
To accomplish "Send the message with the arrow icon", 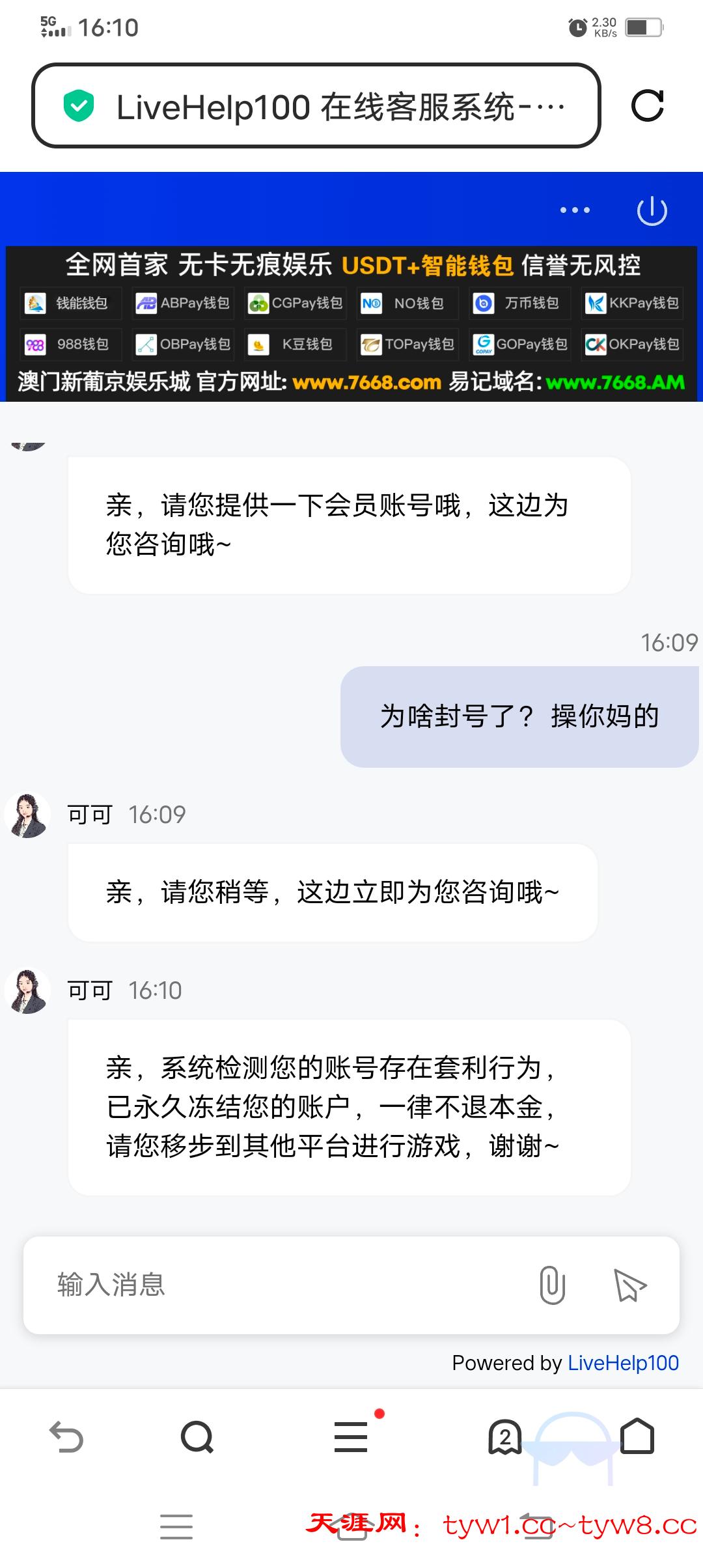I will (x=629, y=1285).
